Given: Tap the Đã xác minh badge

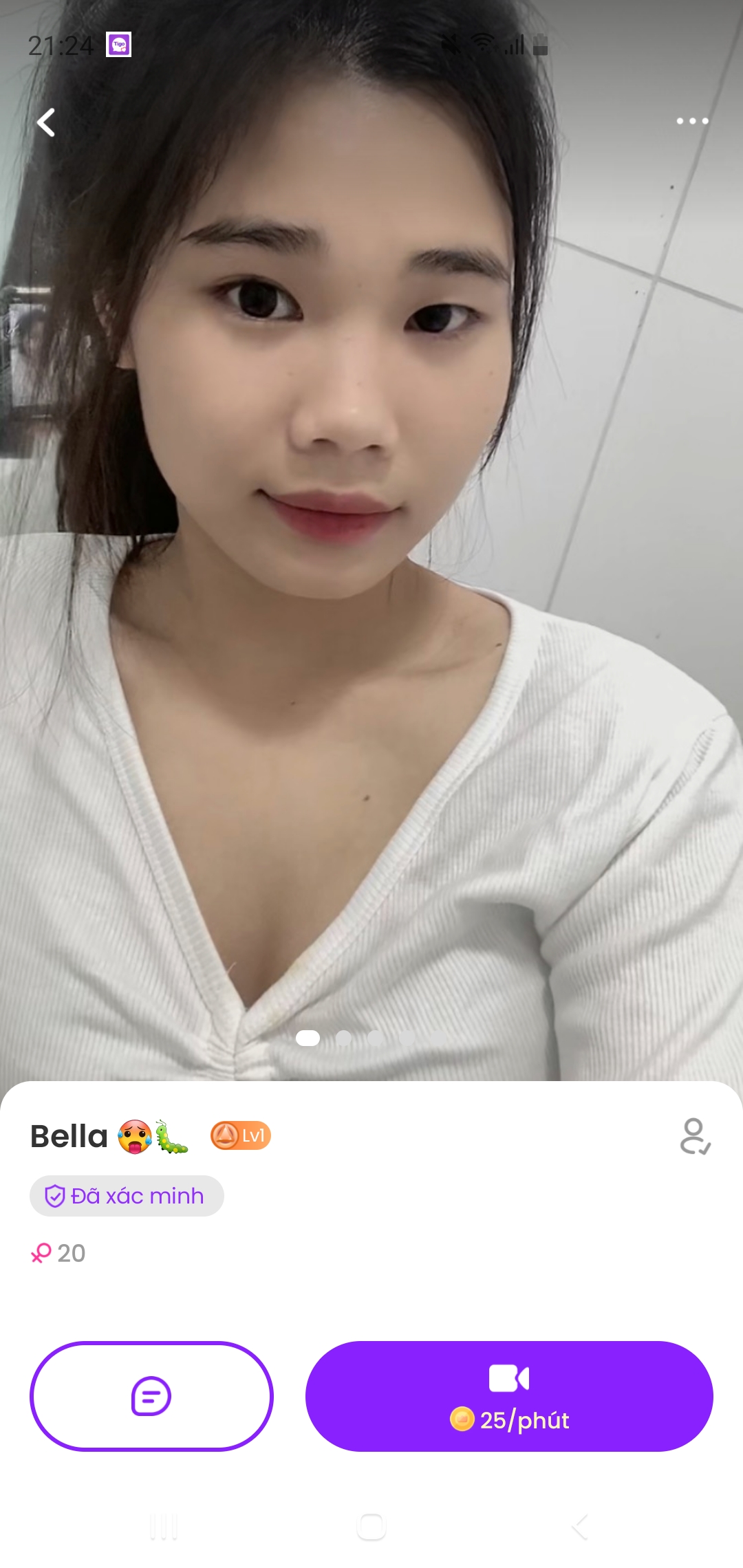Looking at the screenshot, I should pos(127,1196).
